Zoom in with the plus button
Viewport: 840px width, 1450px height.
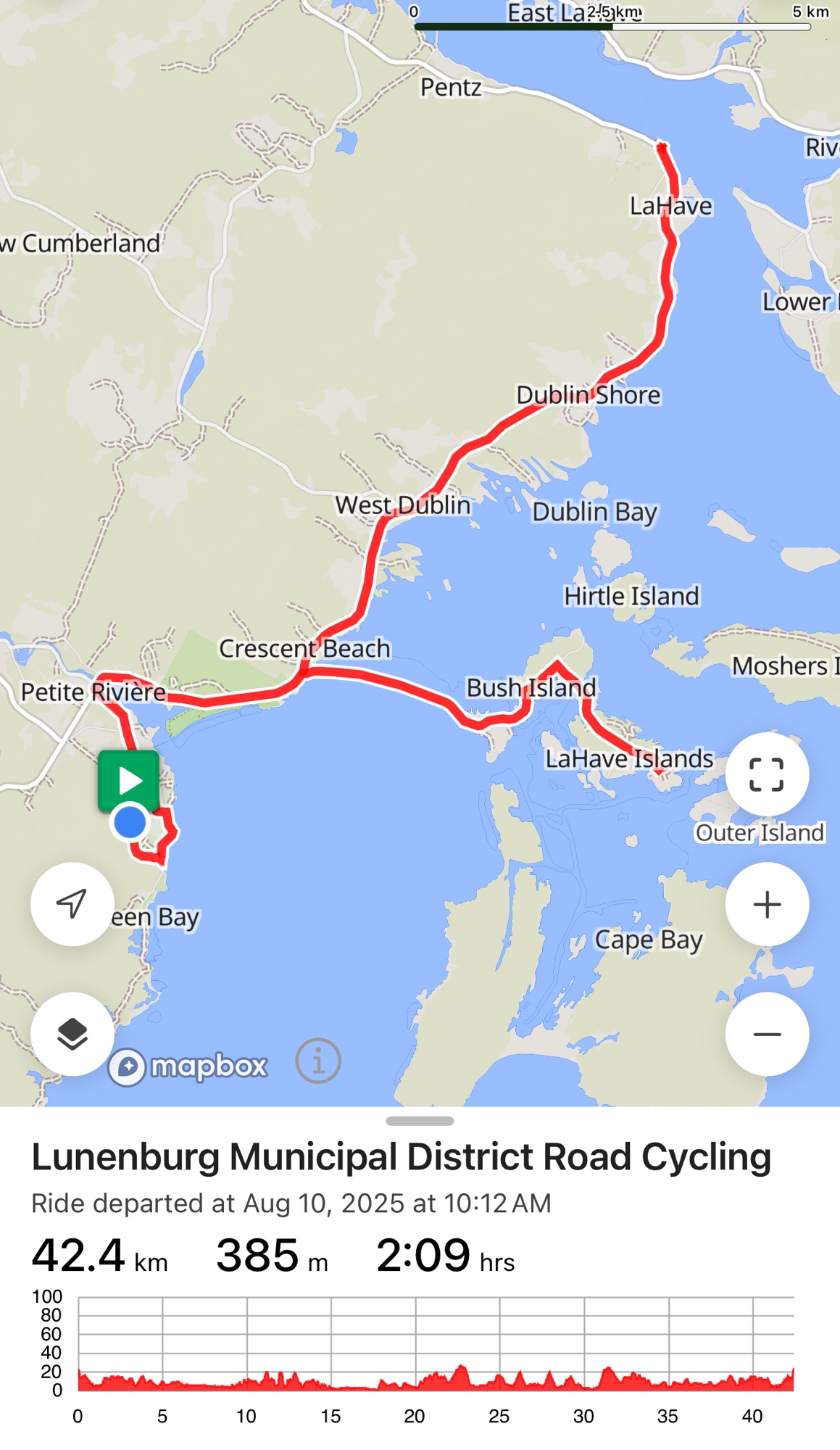pyautogui.click(x=767, y=904)
